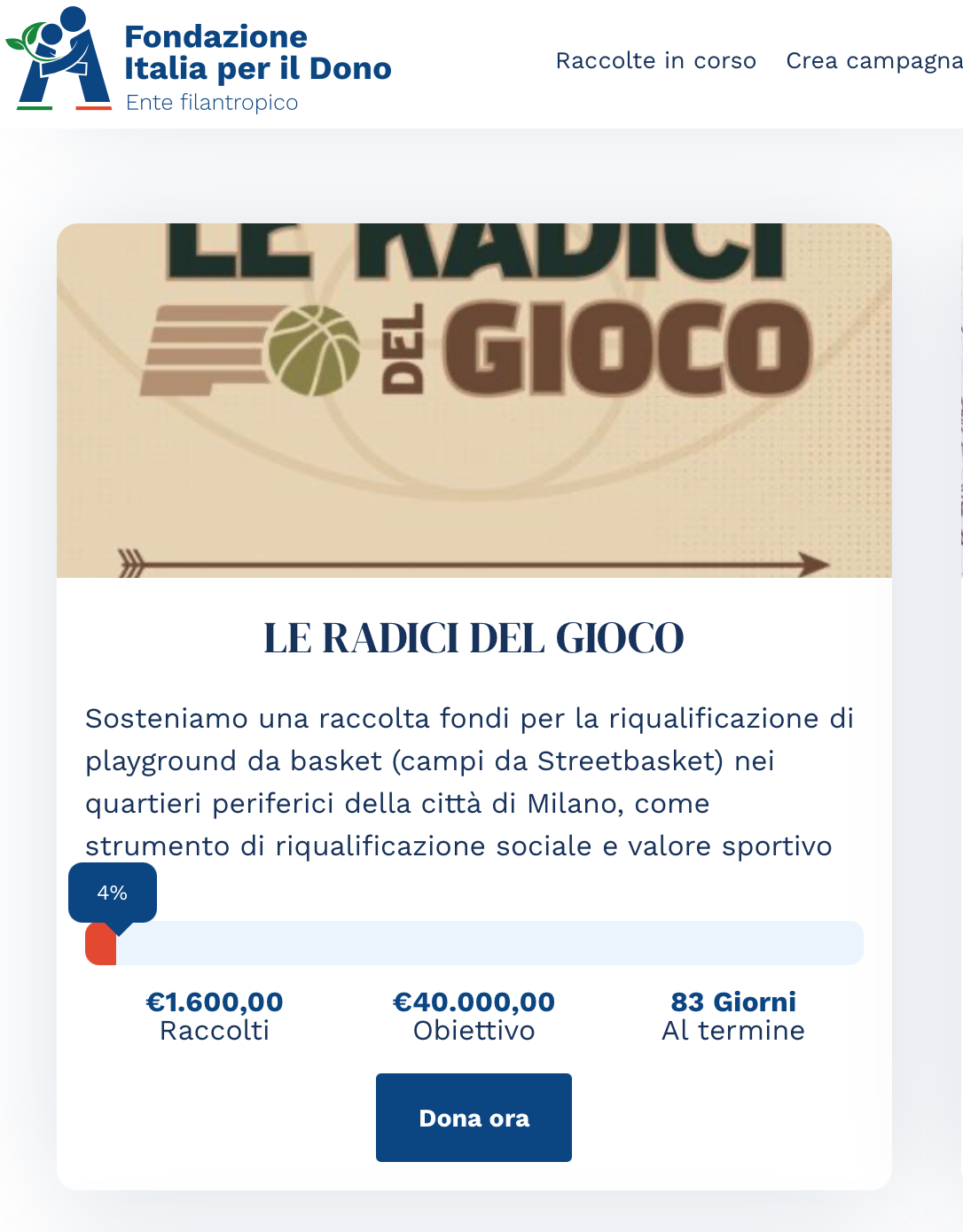
Task: Click the LE RADICI DEL GIOCO title
Action: click(x=475, y=636)
